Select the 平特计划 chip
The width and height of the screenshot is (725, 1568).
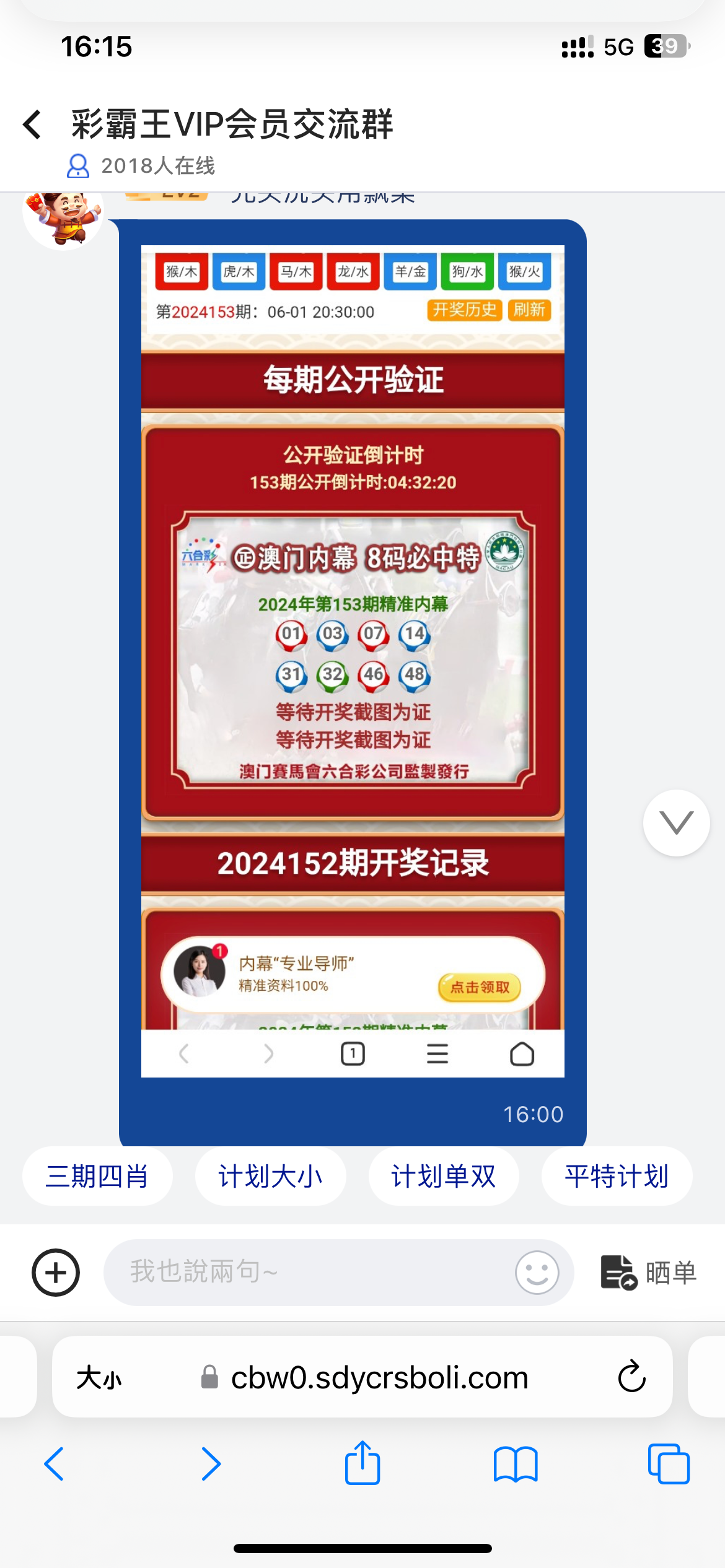617,1176
